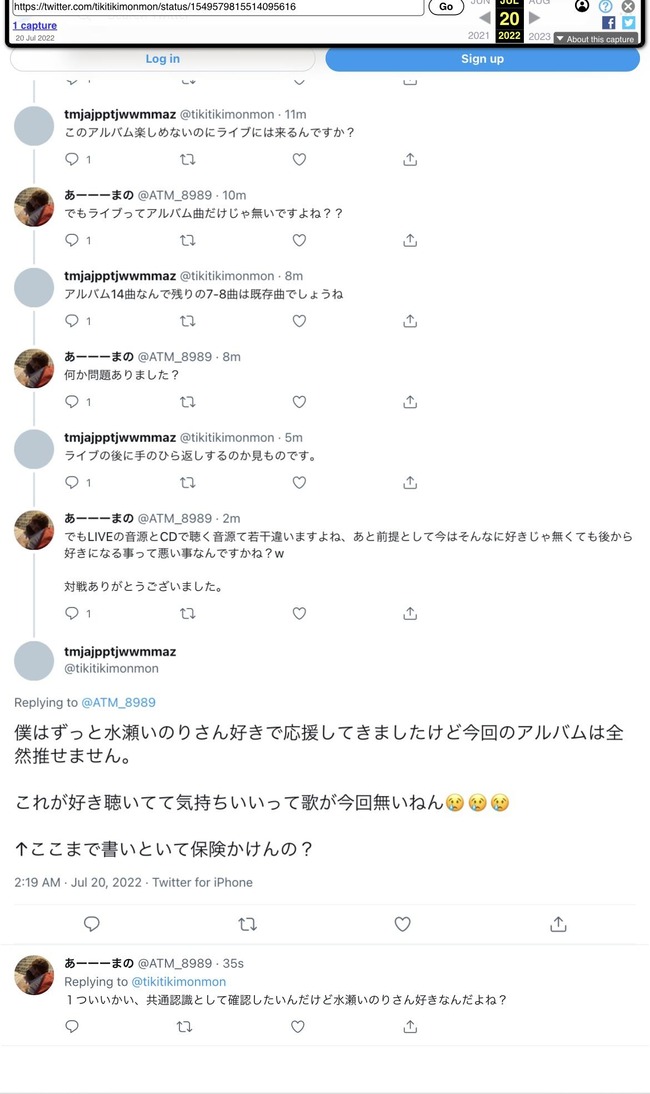Close the Wayback Machine toolbar
650x1094 pixels.
[628, 6]
